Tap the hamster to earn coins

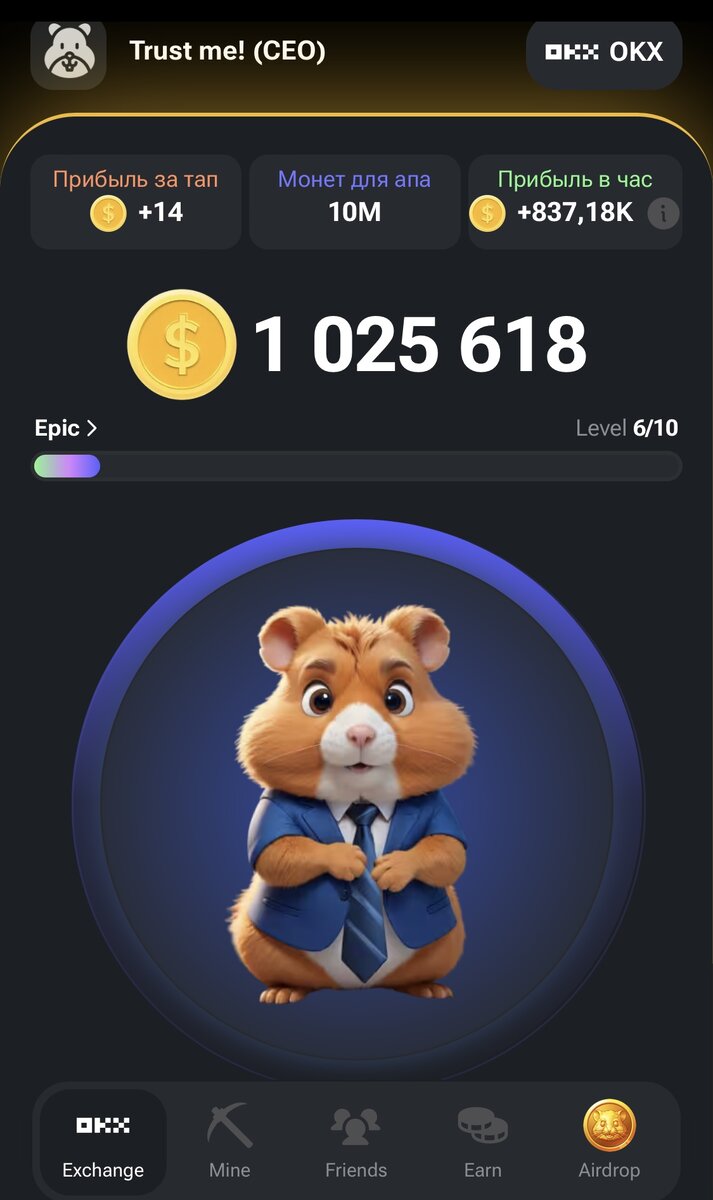tap(357, 800)
